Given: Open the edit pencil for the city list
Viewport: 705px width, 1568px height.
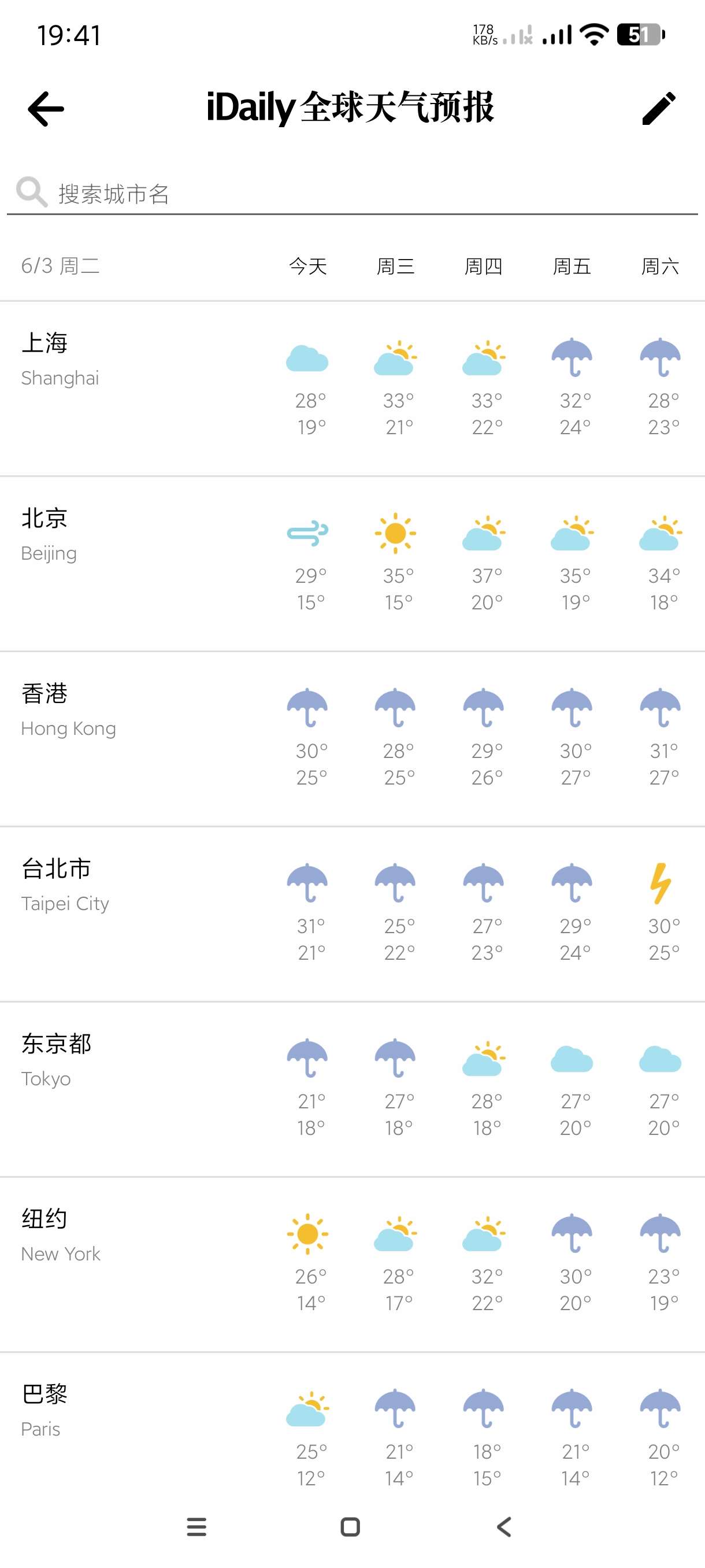Looking at the screenshot, I should [x=658, y=109].
